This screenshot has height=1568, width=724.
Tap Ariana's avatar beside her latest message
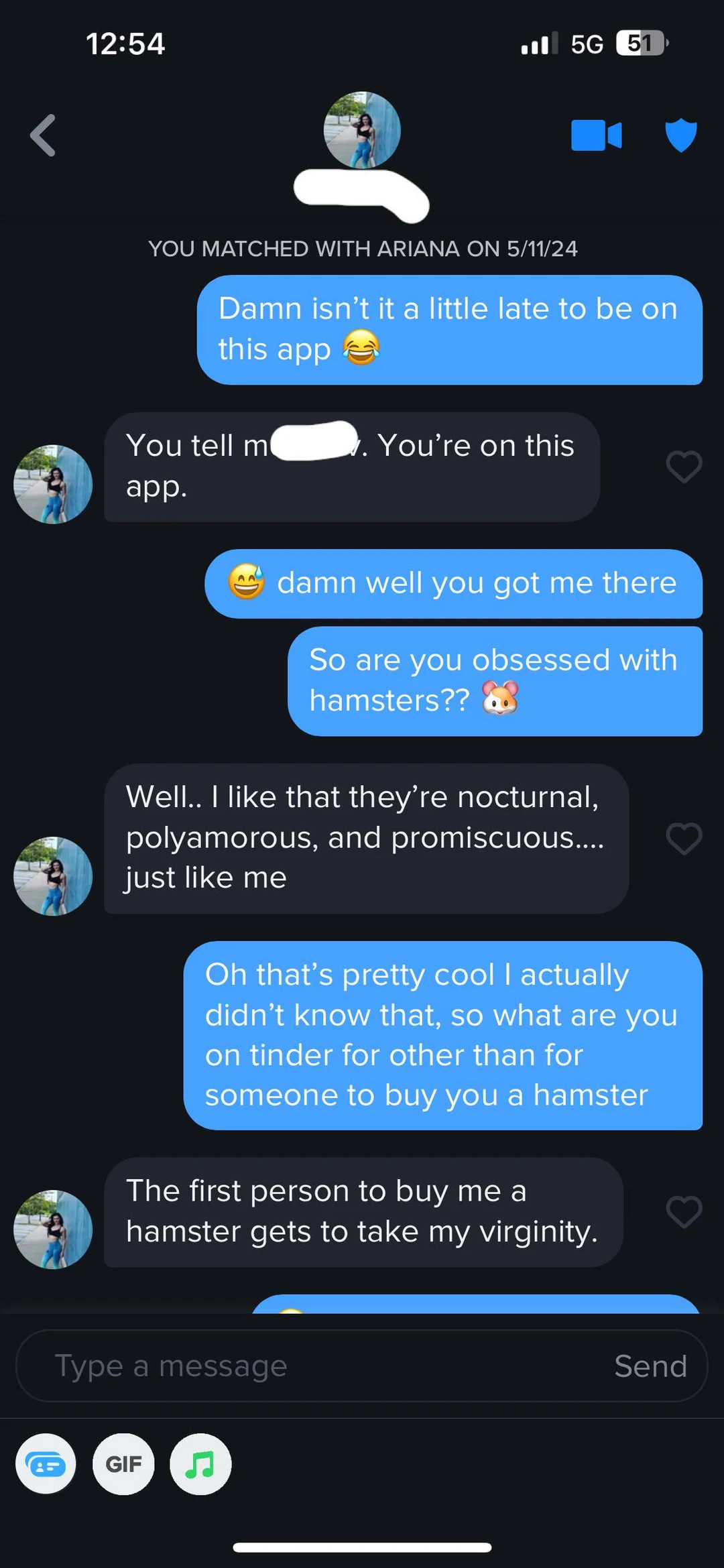(53, 1229)
